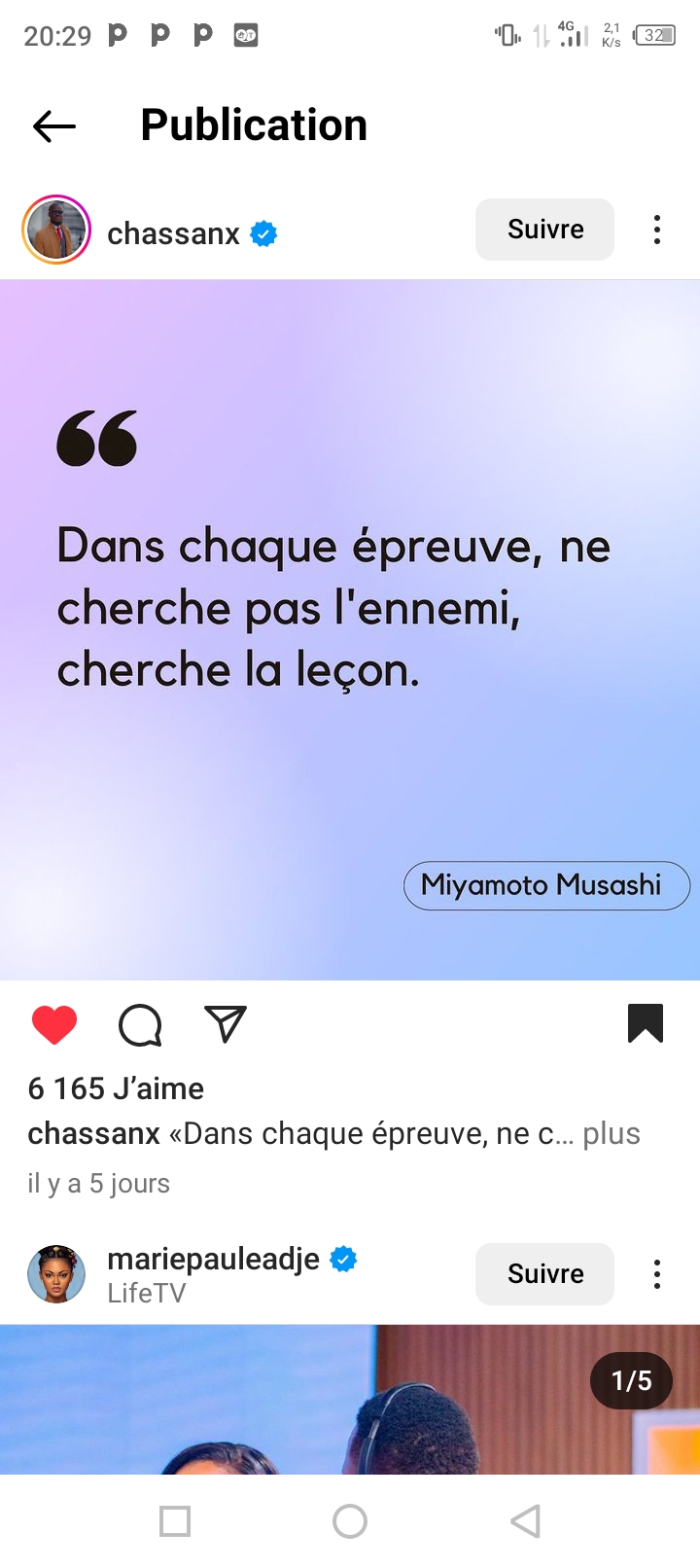Open the chassanx username link
This screenshot has width=700, height=1568.
173,233
